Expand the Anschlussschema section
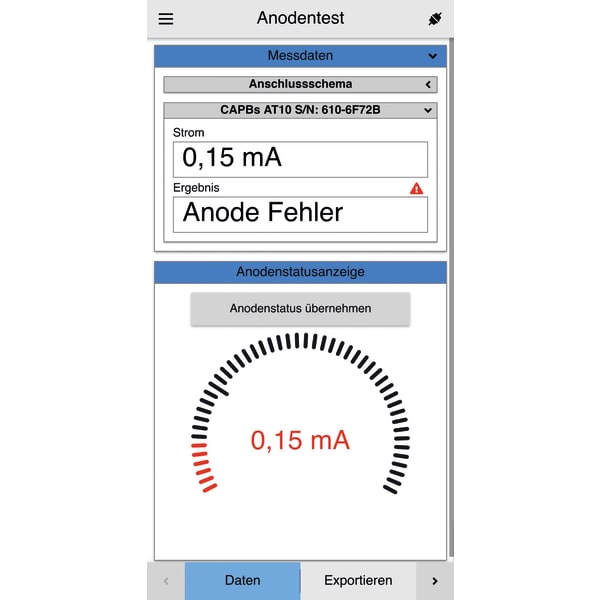Viewport: 600px width, 600px height. (x=428, y=85)
